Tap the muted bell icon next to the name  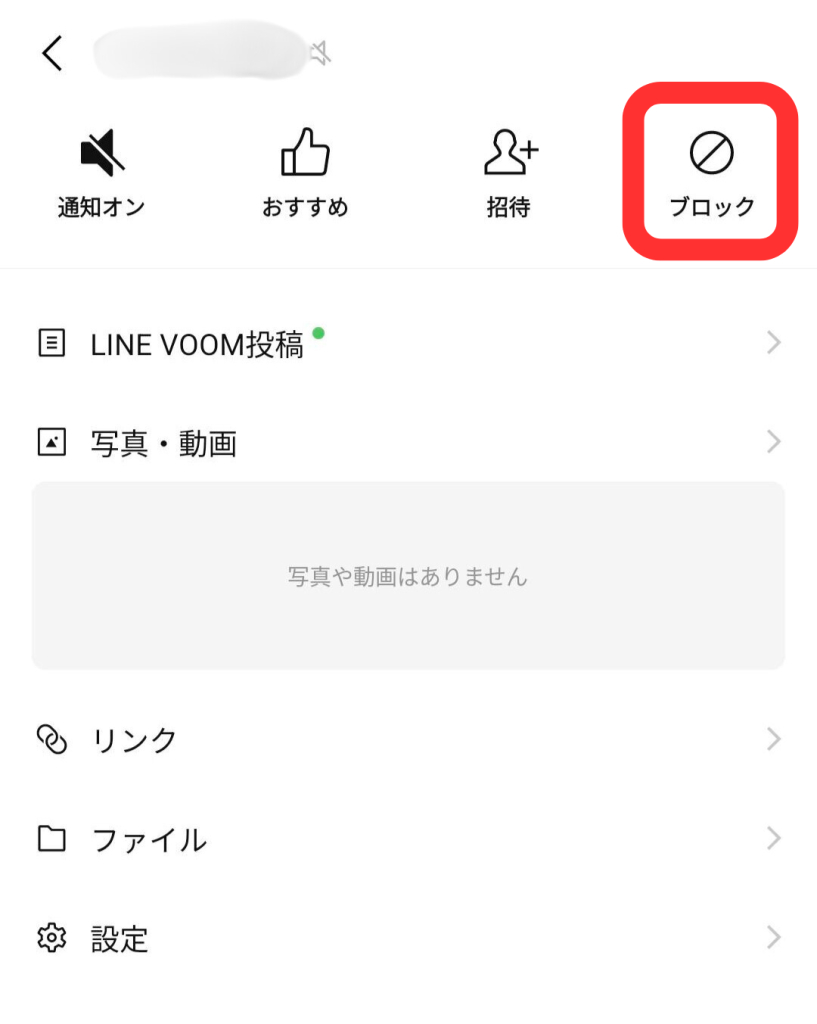[322, 52]
